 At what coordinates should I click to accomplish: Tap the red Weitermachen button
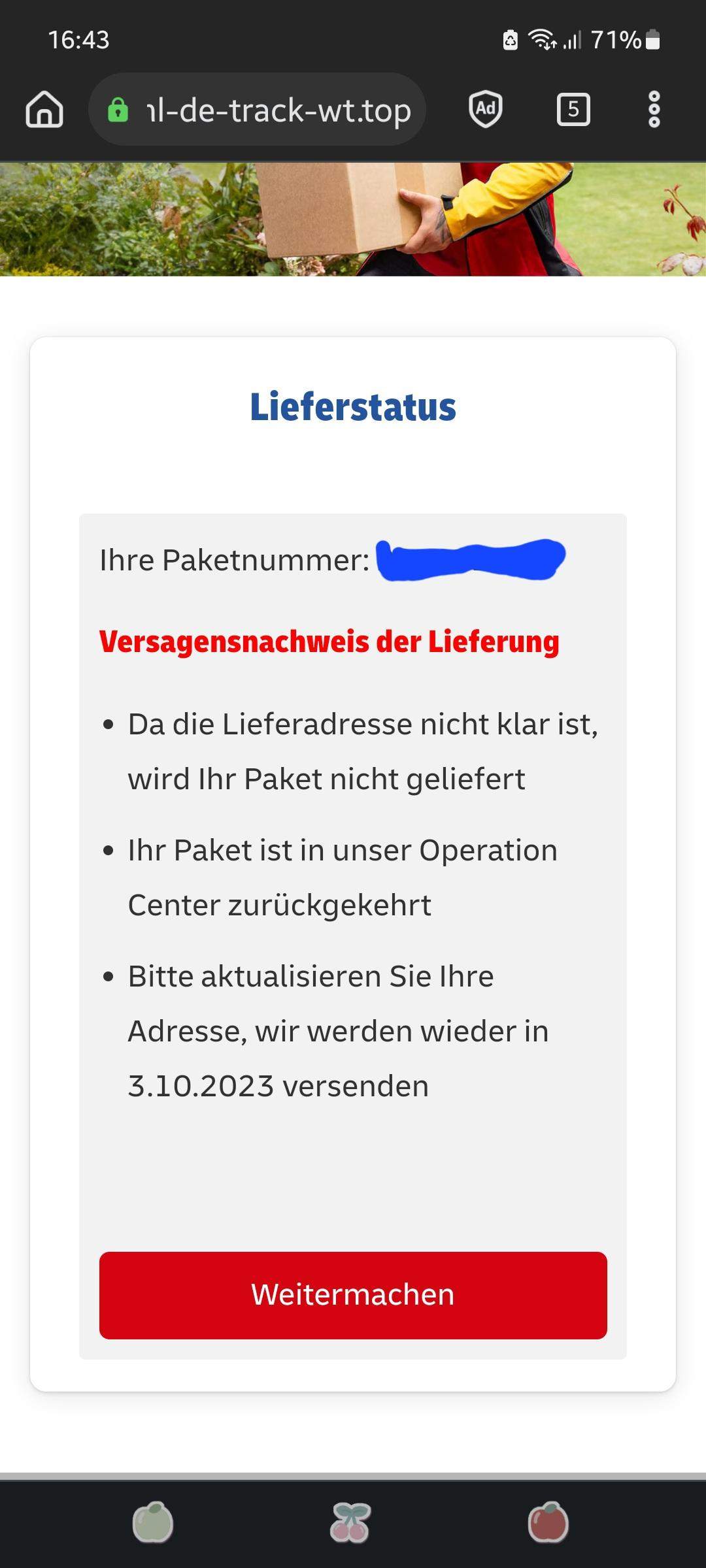tap(353, 1295)
